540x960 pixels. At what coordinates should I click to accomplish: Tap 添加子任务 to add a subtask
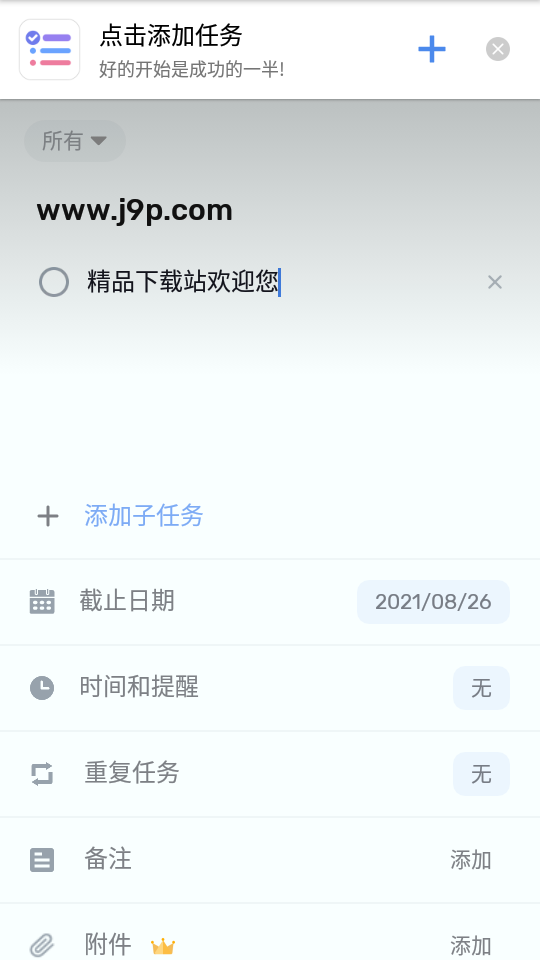(x=143, y=516)
